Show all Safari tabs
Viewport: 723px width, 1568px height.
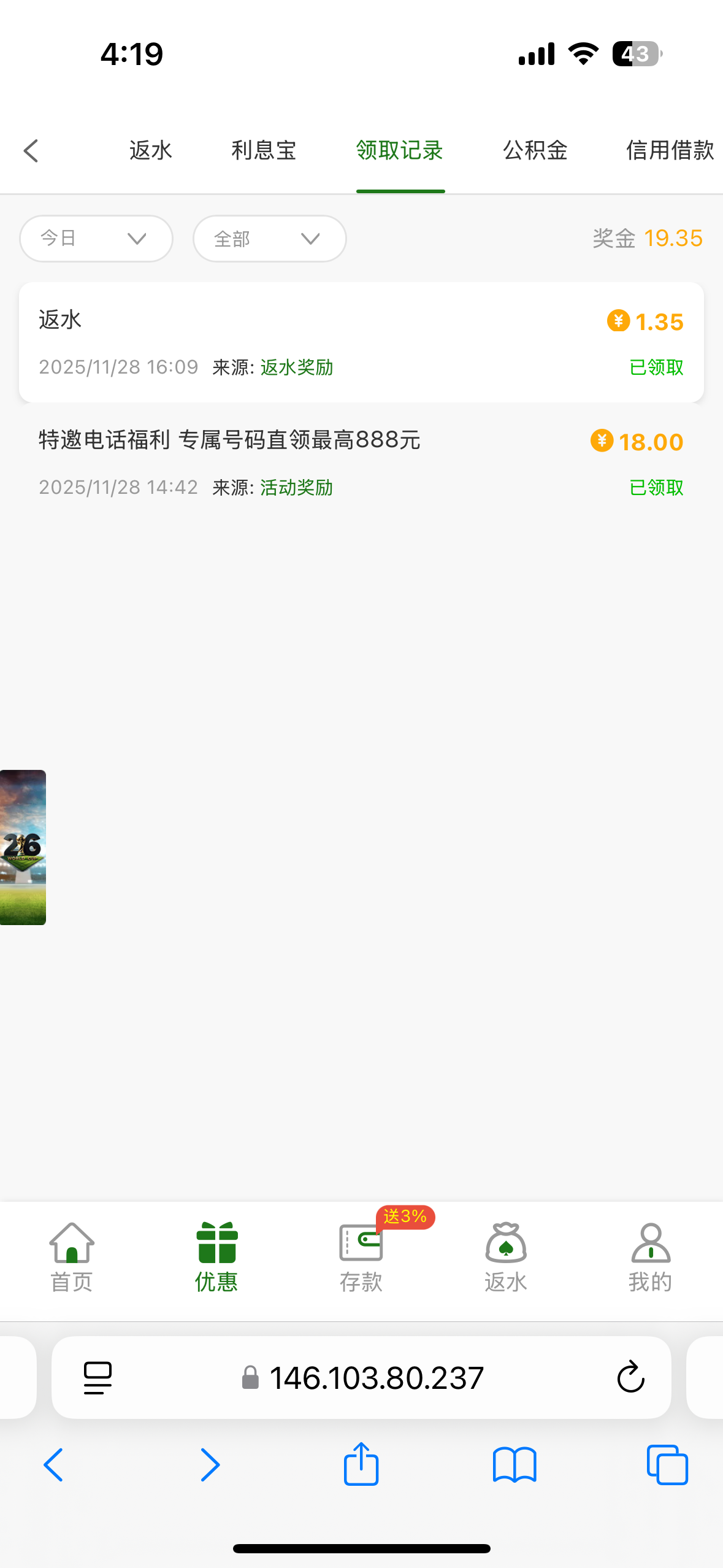pyautogui.click(x=667, y=1464)
